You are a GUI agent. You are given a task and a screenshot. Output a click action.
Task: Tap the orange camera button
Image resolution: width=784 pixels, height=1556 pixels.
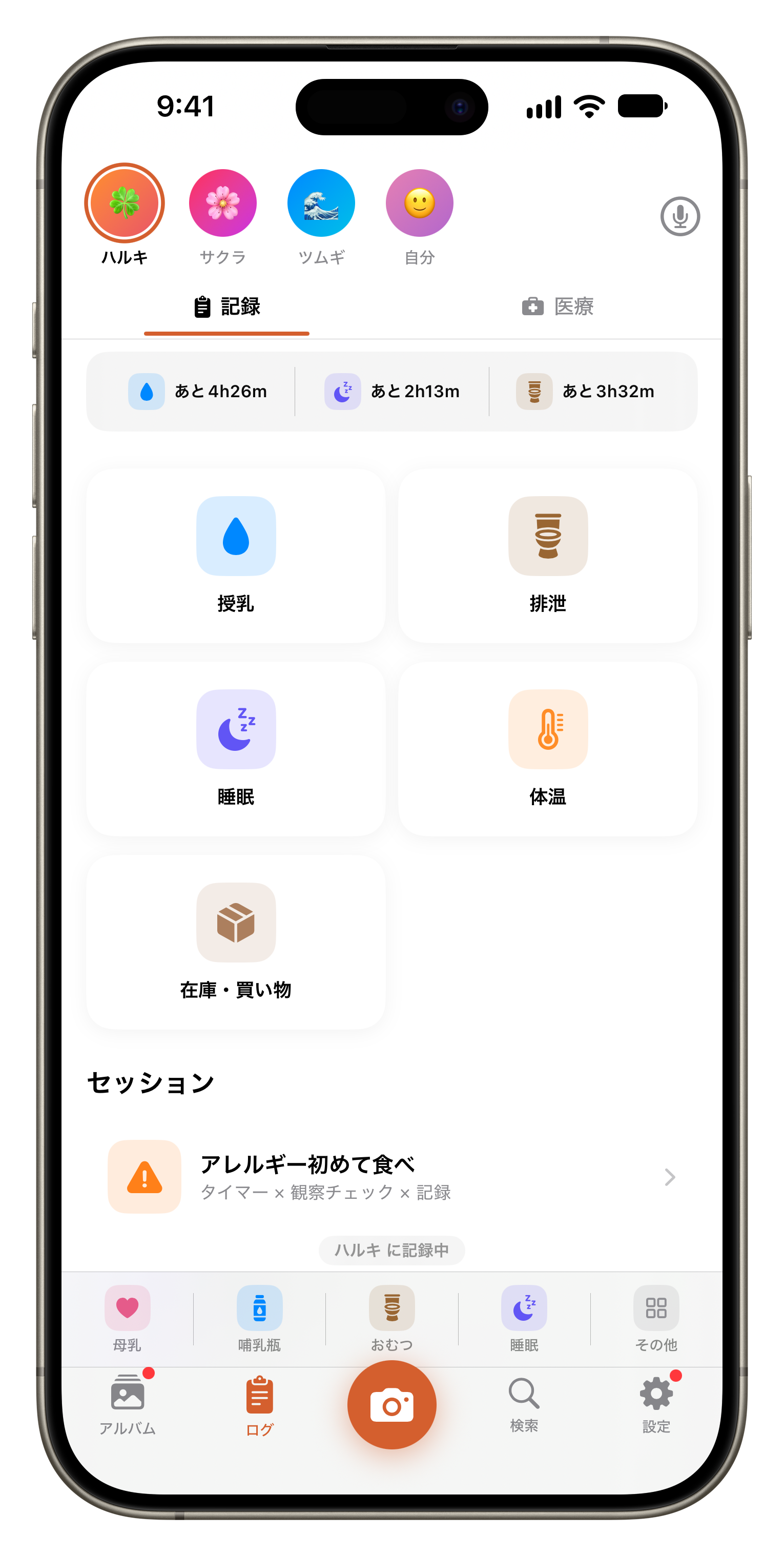391,1404
